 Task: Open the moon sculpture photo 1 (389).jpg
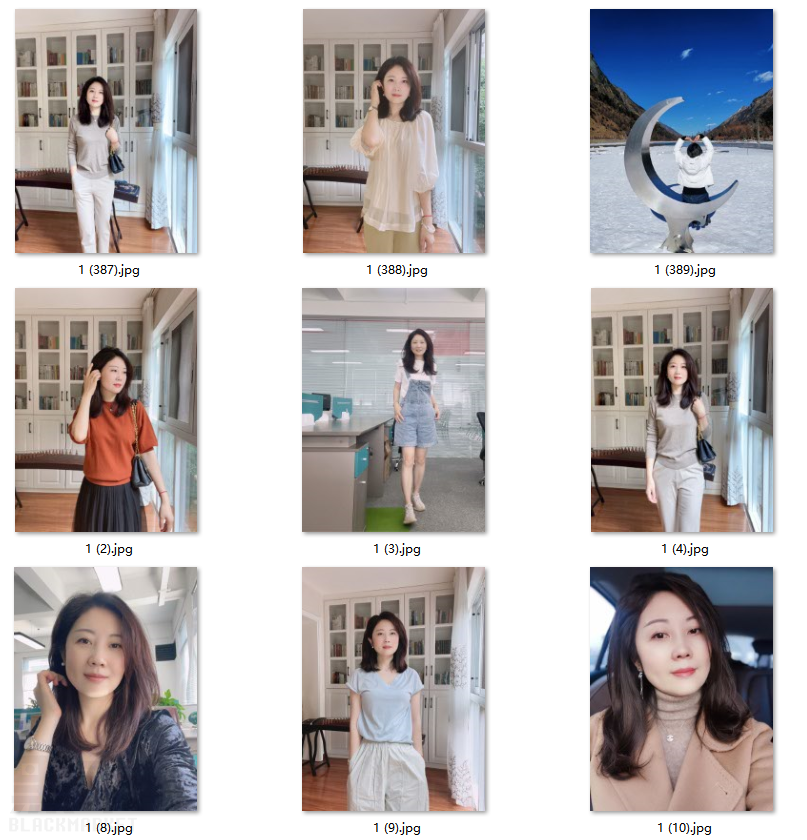tap(681, 131)
